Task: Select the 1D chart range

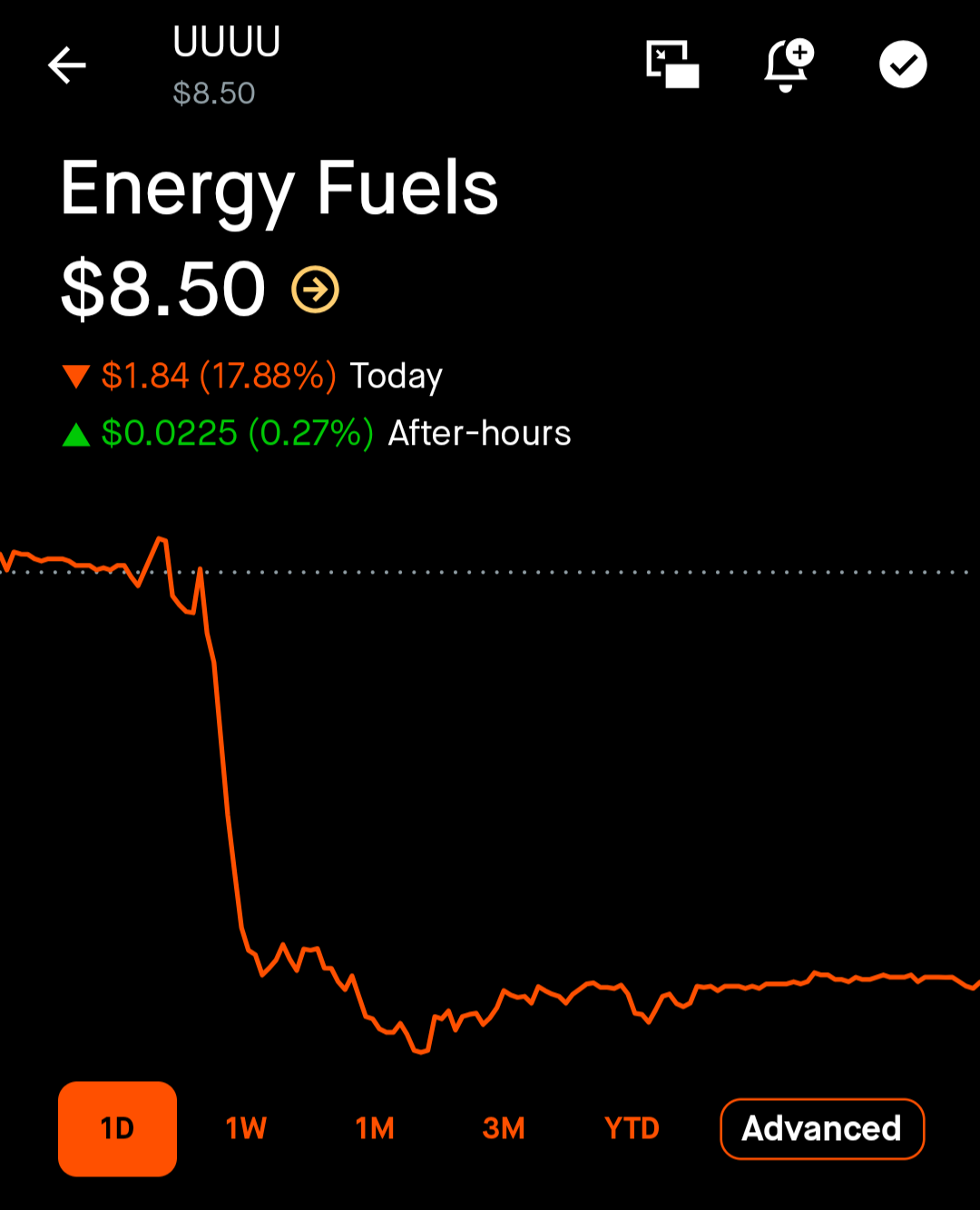Action: click(x=117, y=1128)
